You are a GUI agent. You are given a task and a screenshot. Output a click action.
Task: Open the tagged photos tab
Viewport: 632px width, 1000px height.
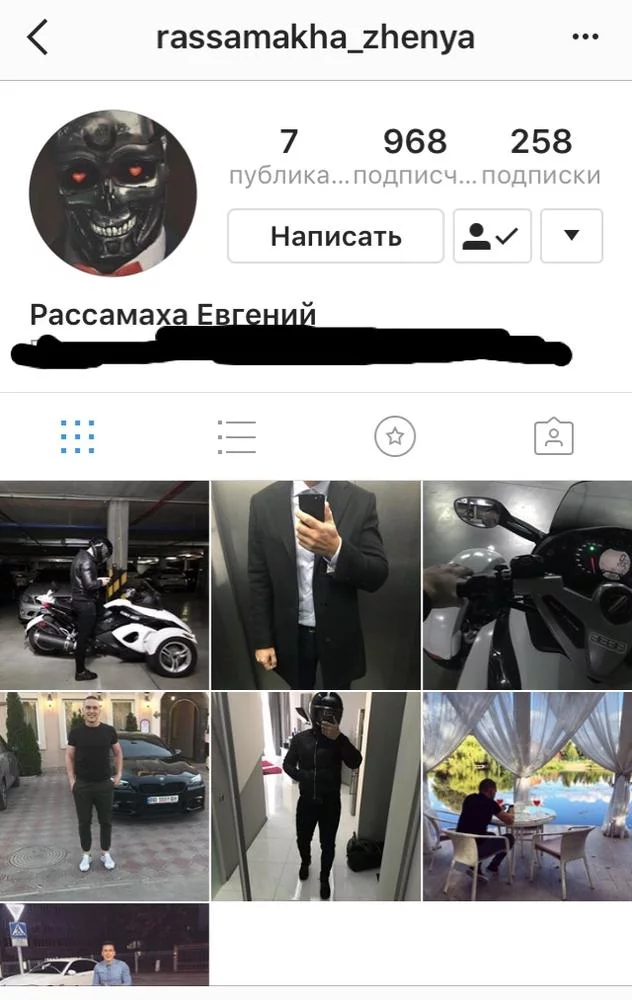click(553, 437)
